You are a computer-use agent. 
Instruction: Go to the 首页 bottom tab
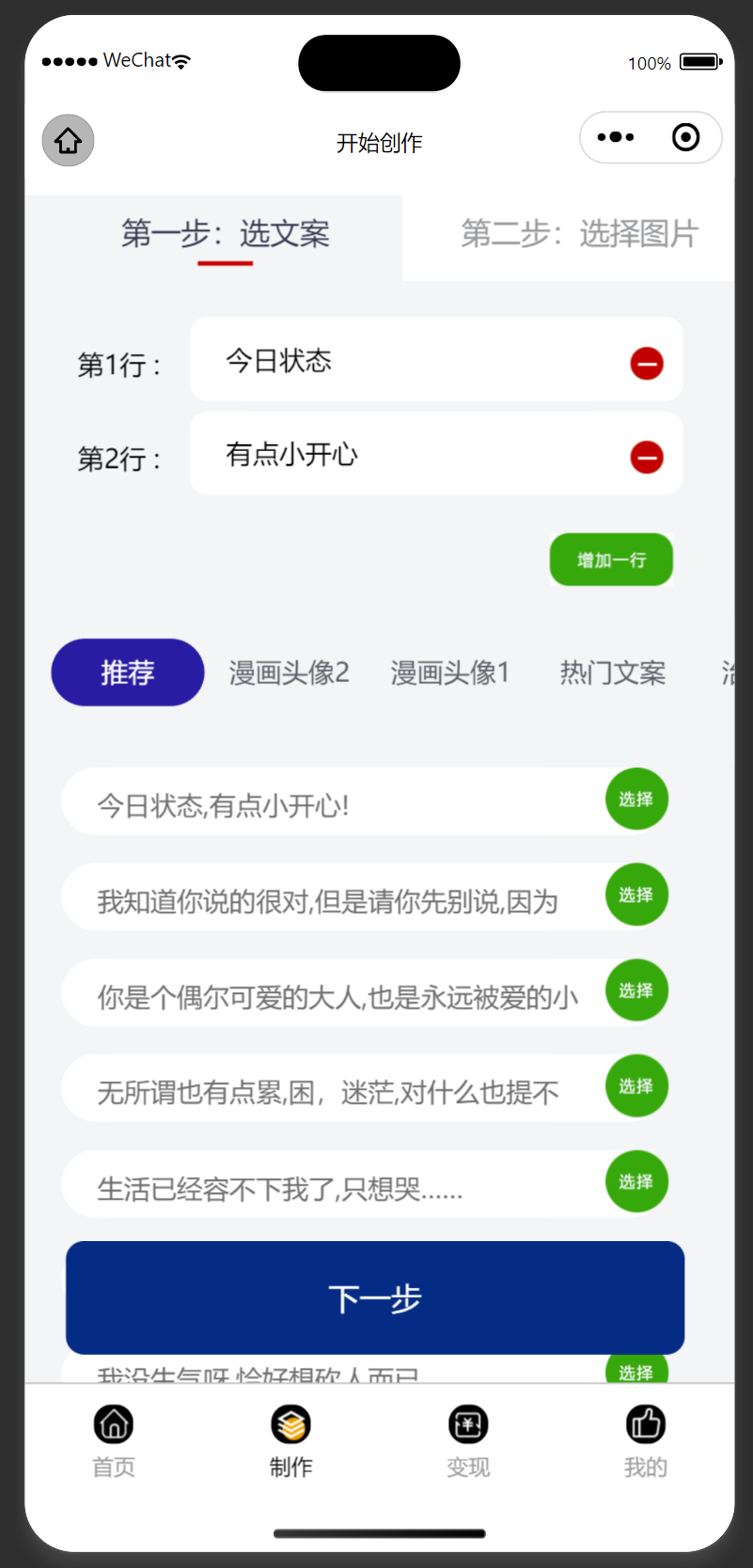[114, 1441]
